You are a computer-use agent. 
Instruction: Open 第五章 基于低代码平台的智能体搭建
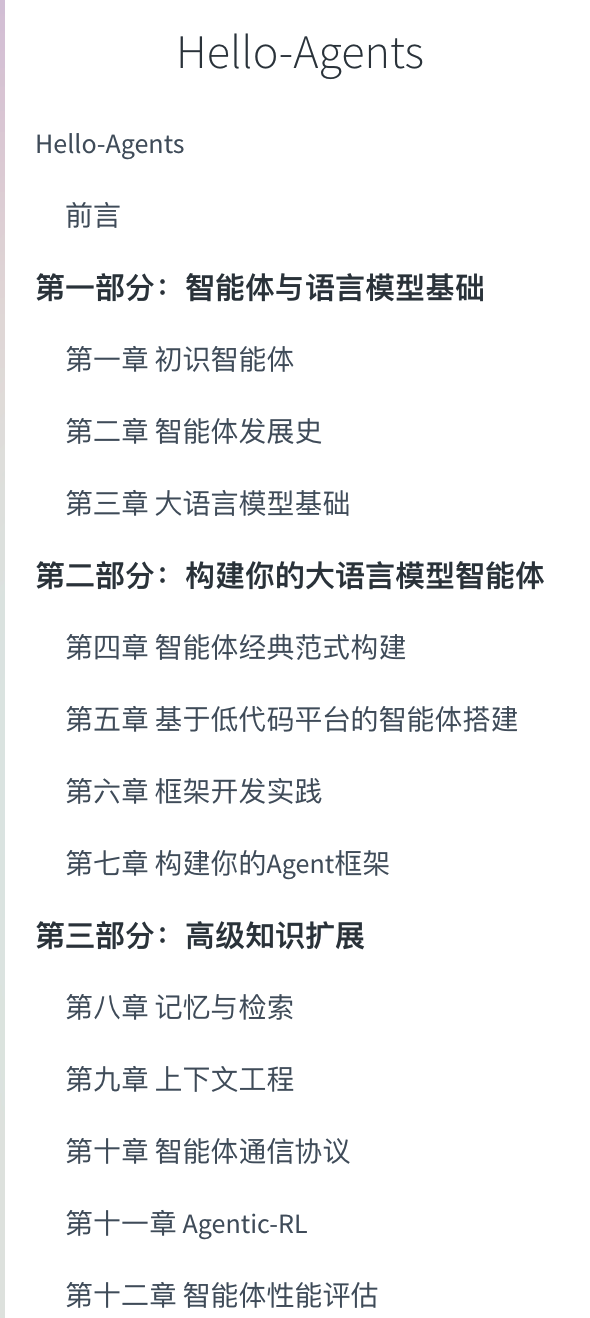click(292, 720)
